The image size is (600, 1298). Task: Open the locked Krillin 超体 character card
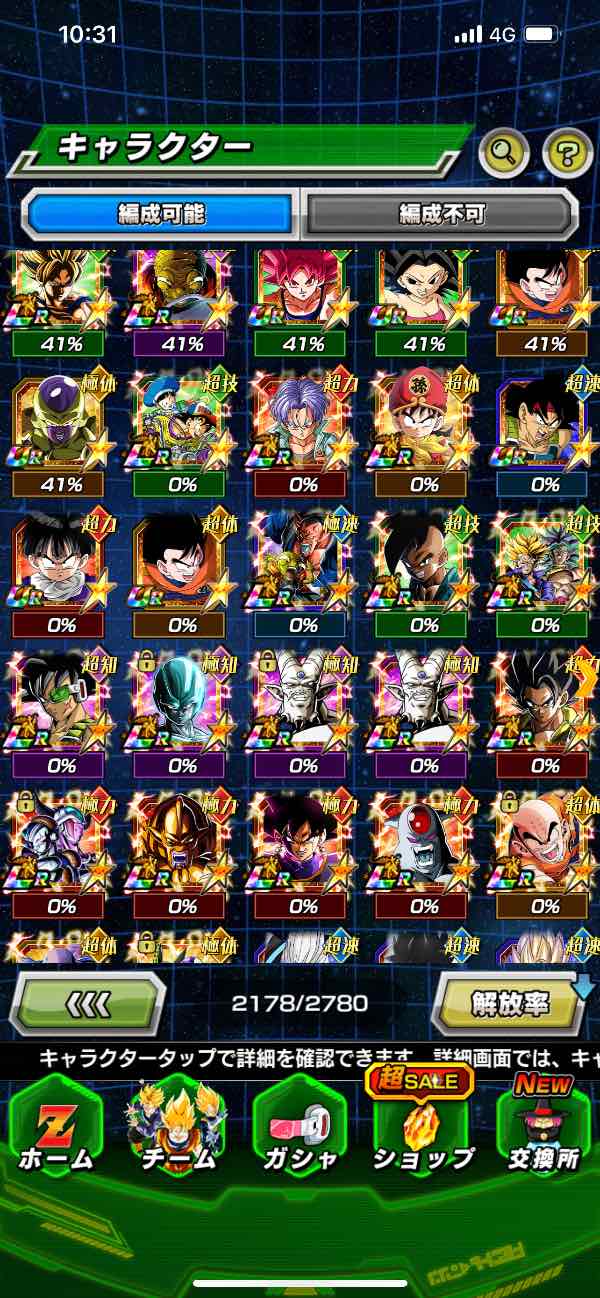(x=545, y=846)
